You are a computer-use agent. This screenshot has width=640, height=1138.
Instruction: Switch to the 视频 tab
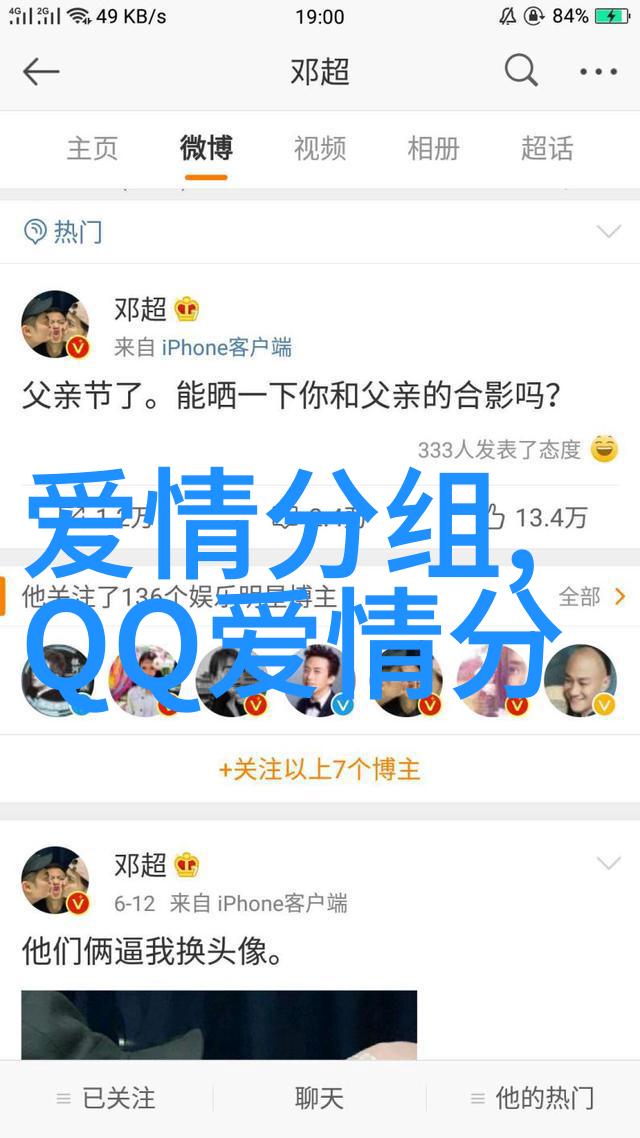320,149
